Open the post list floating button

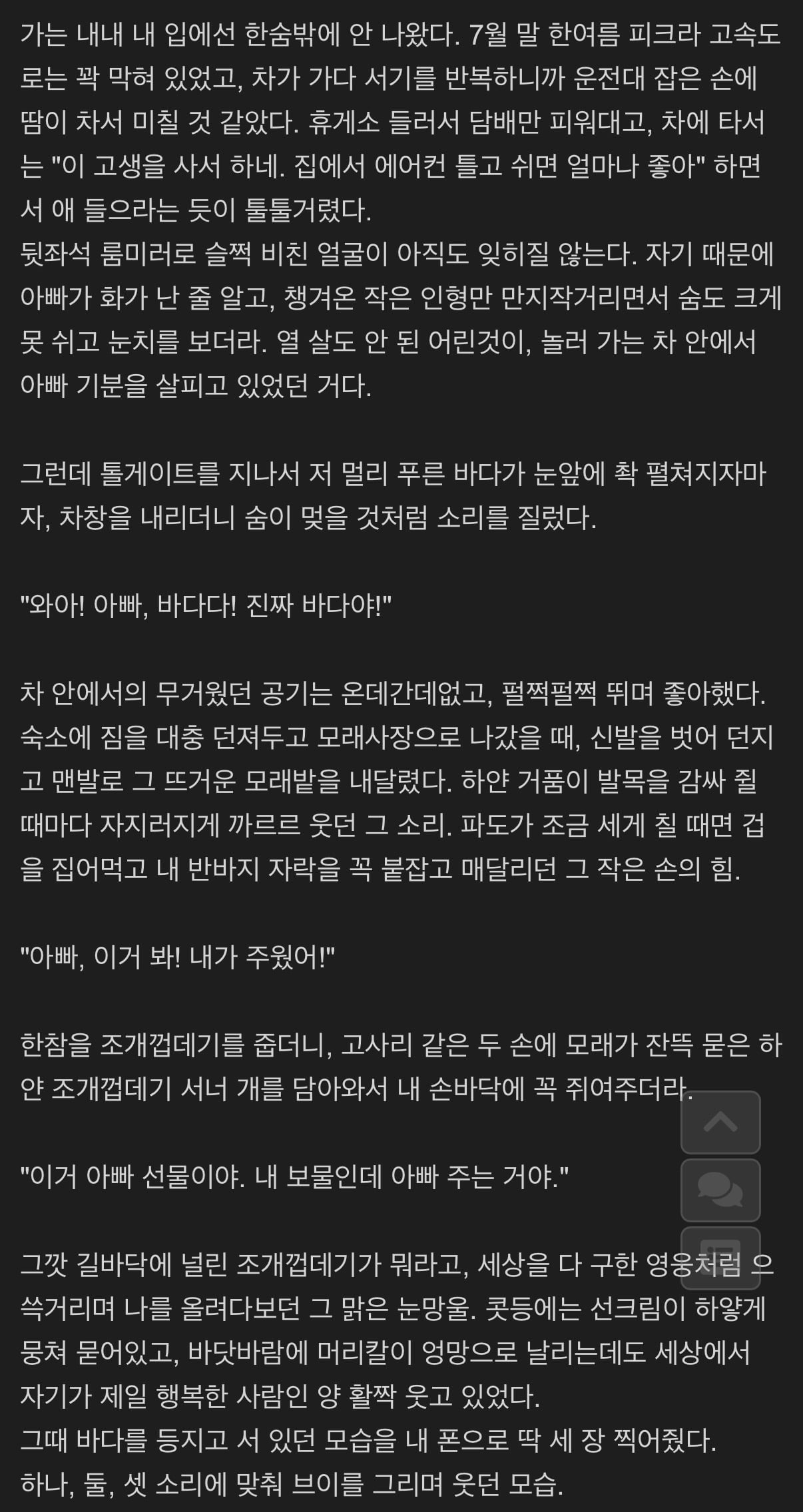click(720, 1258)
